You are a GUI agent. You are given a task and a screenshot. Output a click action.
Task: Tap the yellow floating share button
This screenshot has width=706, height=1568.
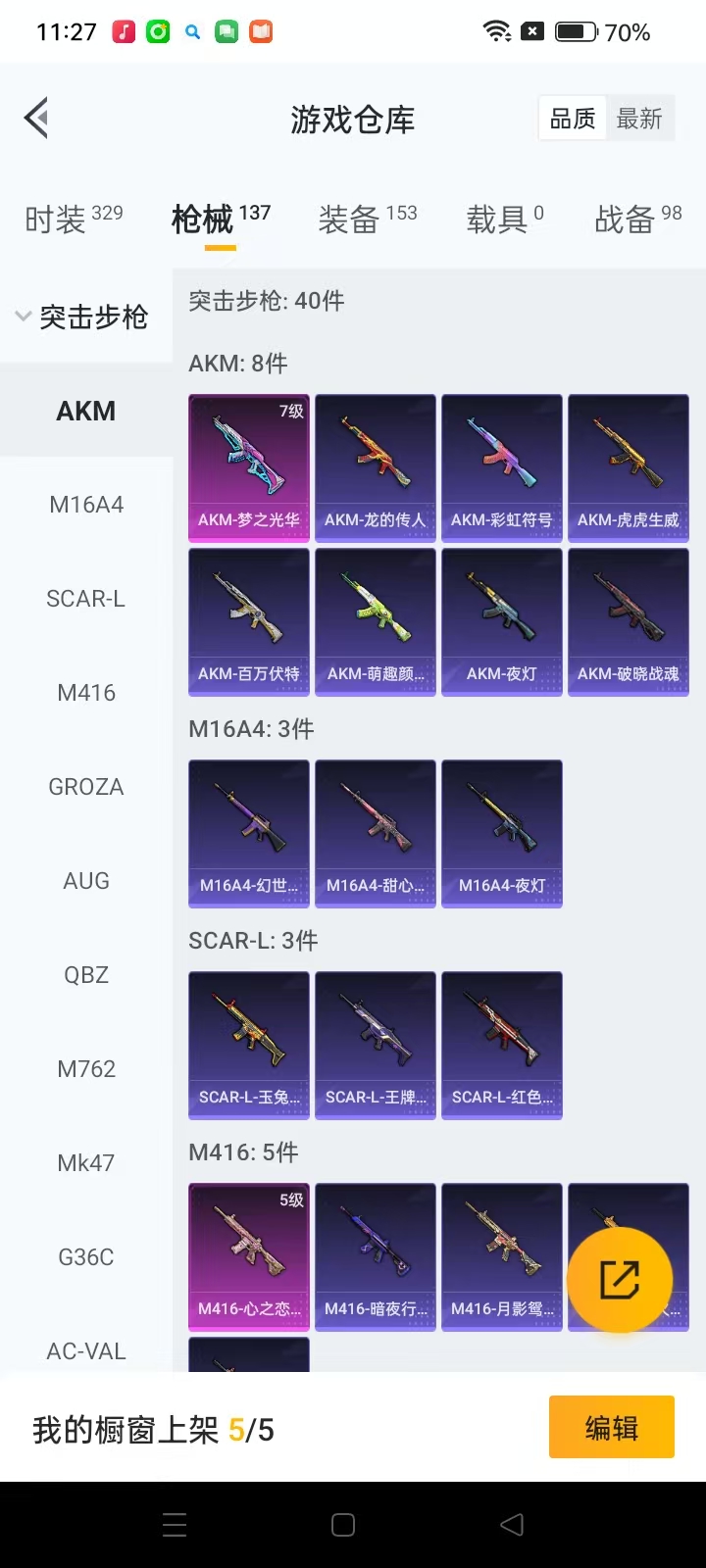[620, 1279]
